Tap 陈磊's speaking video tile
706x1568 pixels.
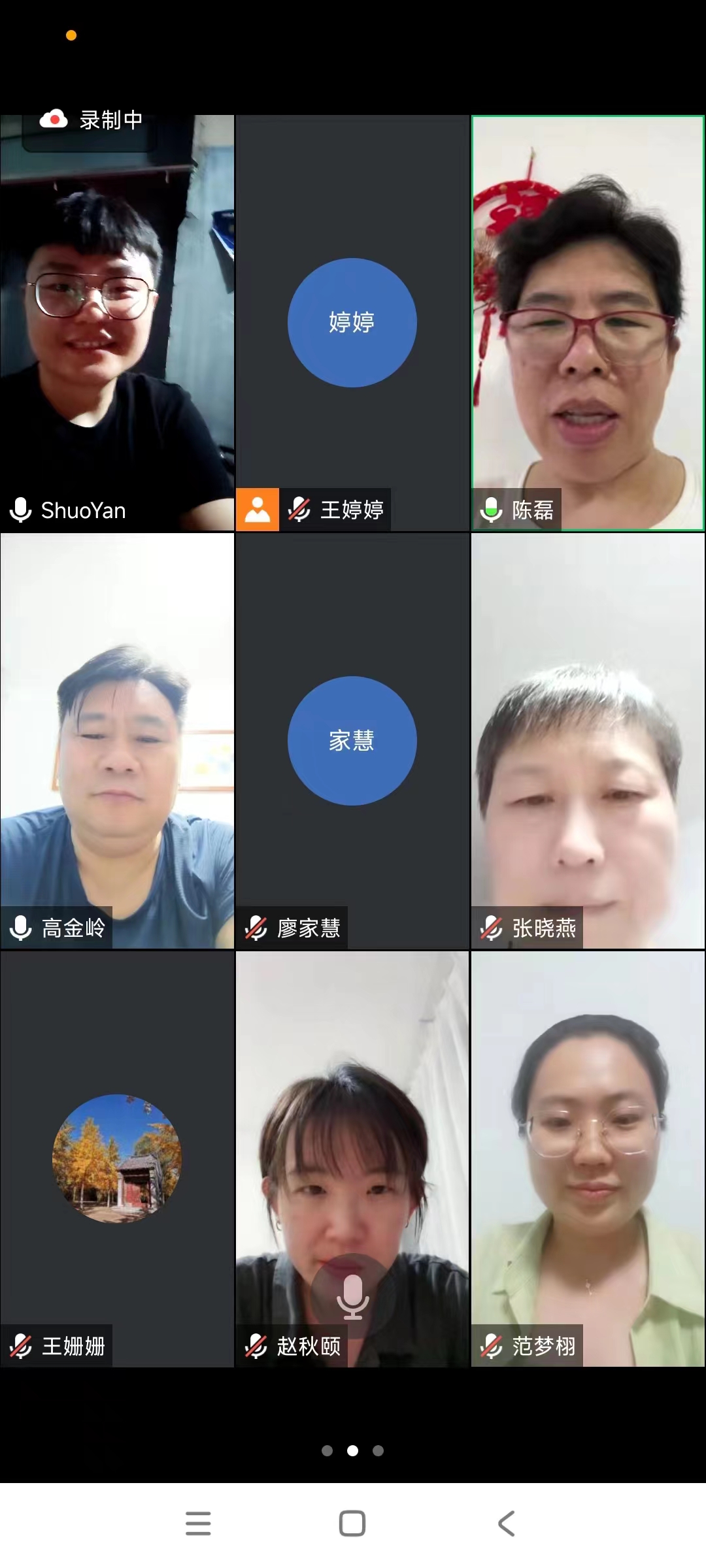[588, 323]
